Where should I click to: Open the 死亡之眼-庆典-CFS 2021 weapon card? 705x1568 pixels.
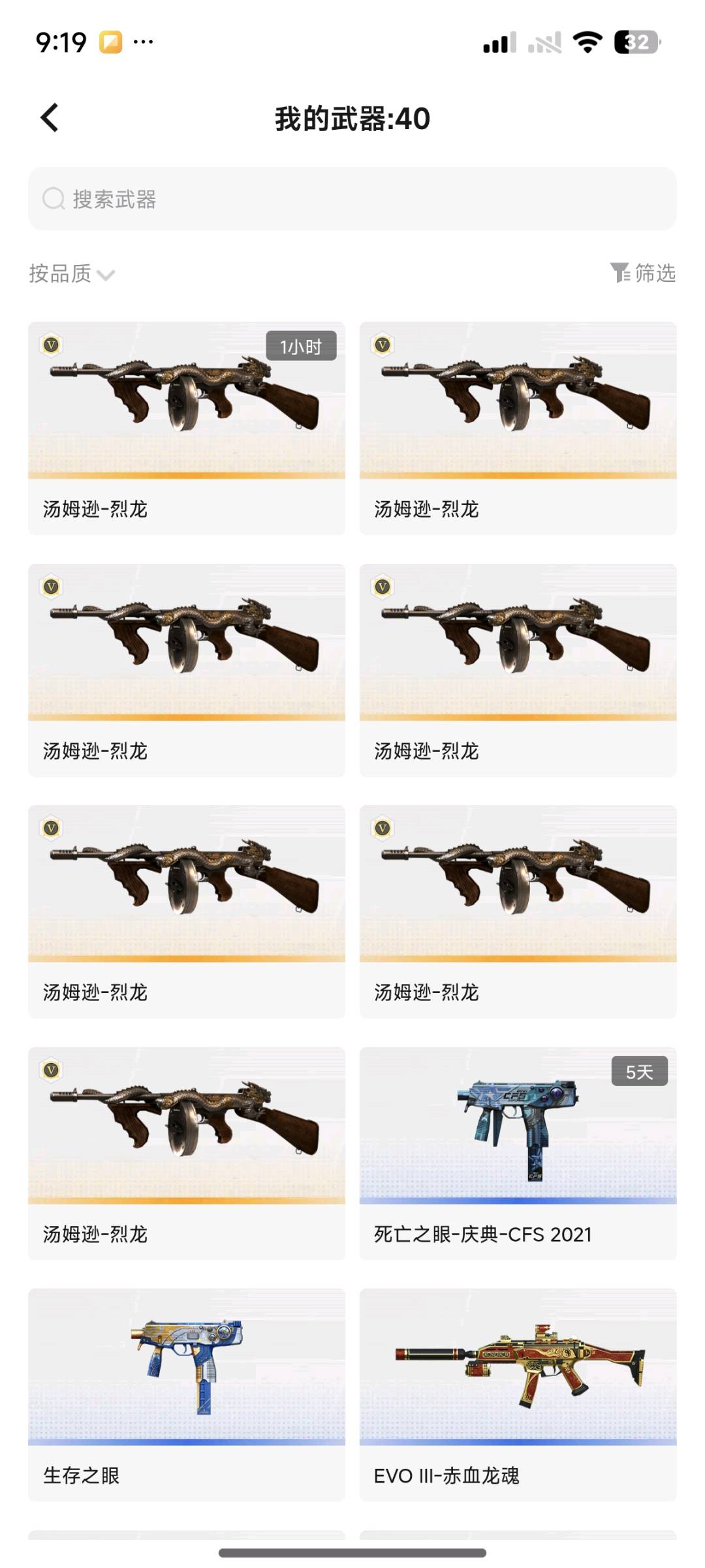(518, 1152)
